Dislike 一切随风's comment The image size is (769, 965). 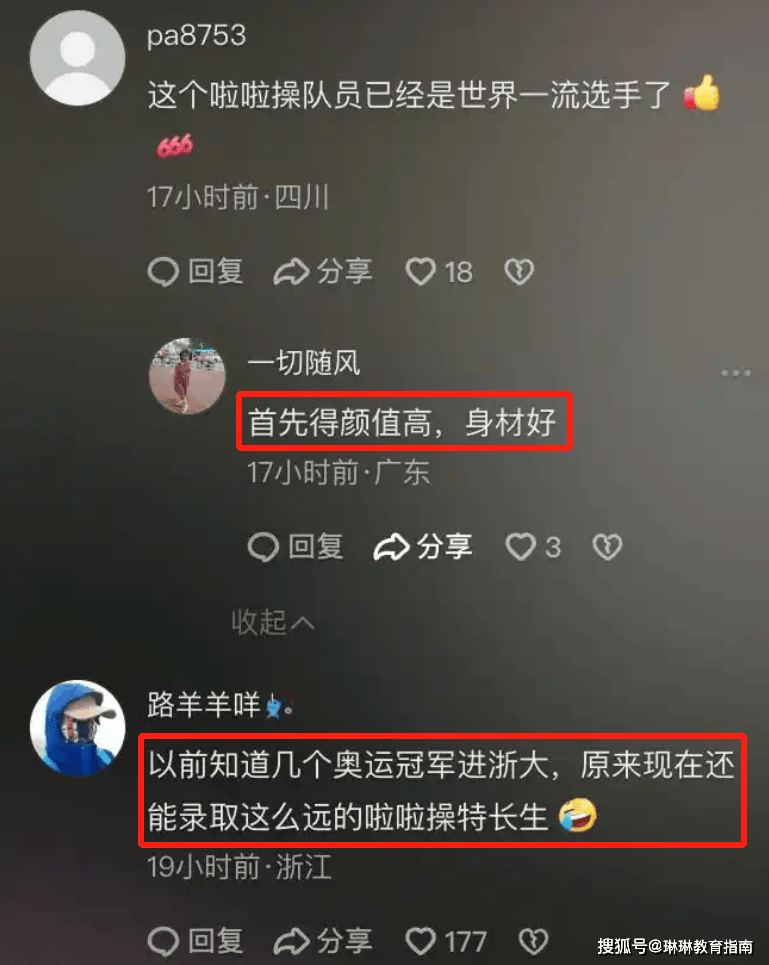[x=608, y=547]
